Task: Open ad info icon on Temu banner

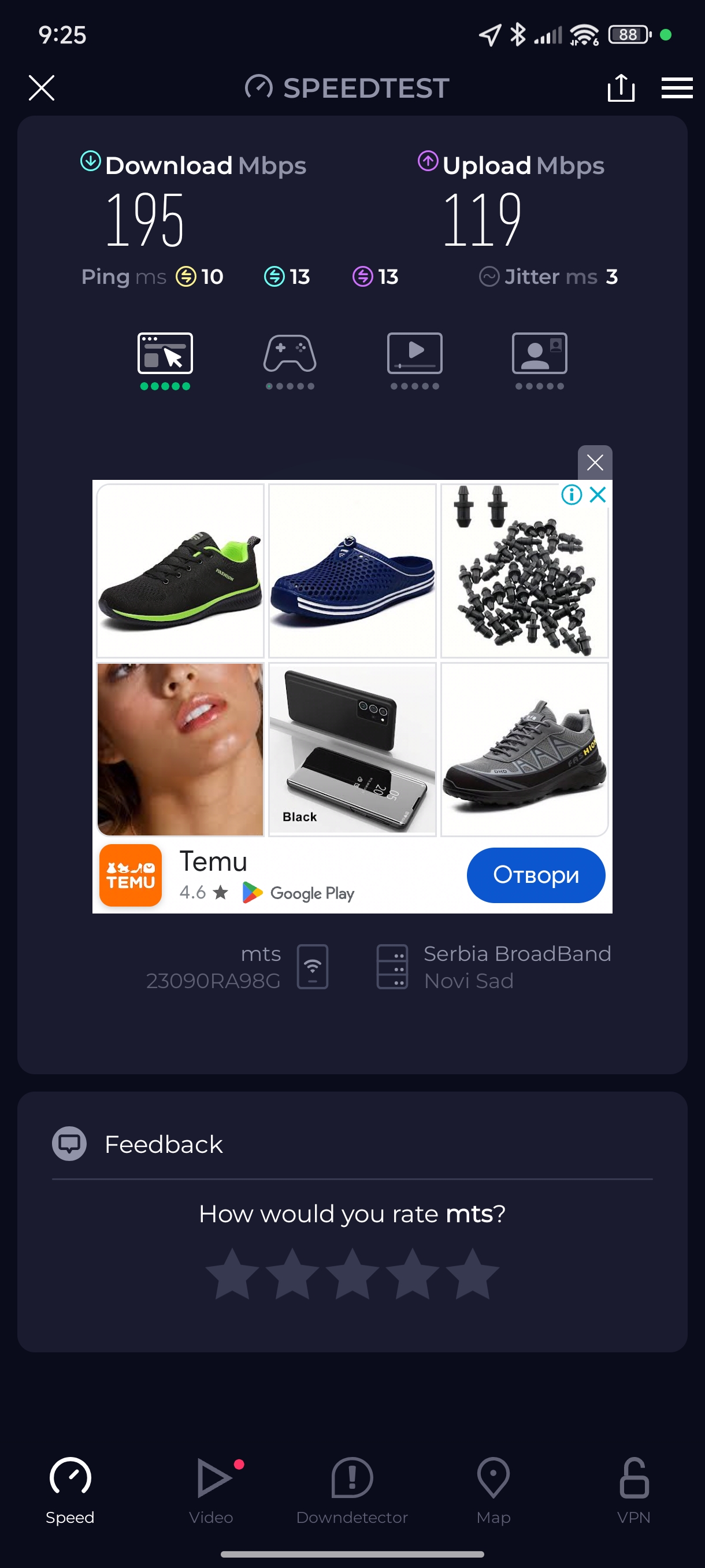Action: [571, 494]
